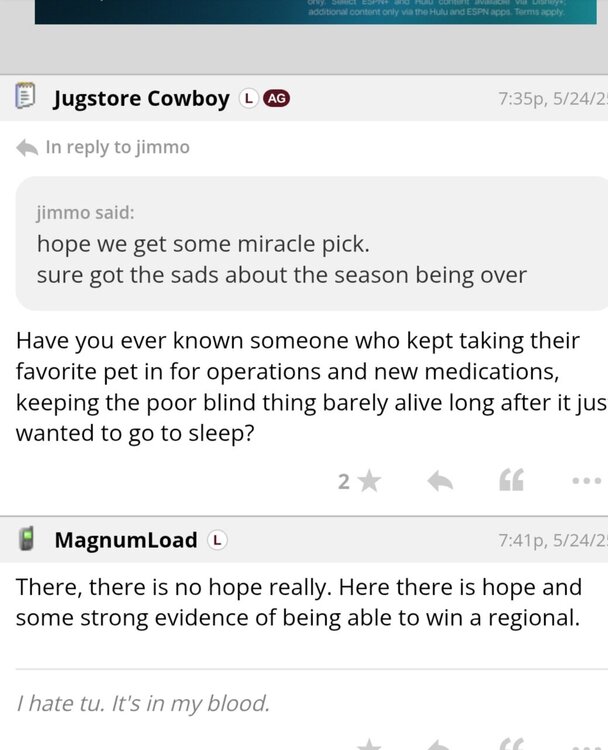Reply to Jugstore Cowboy's post
Screen dimensions: 608x750
(440, 481)
